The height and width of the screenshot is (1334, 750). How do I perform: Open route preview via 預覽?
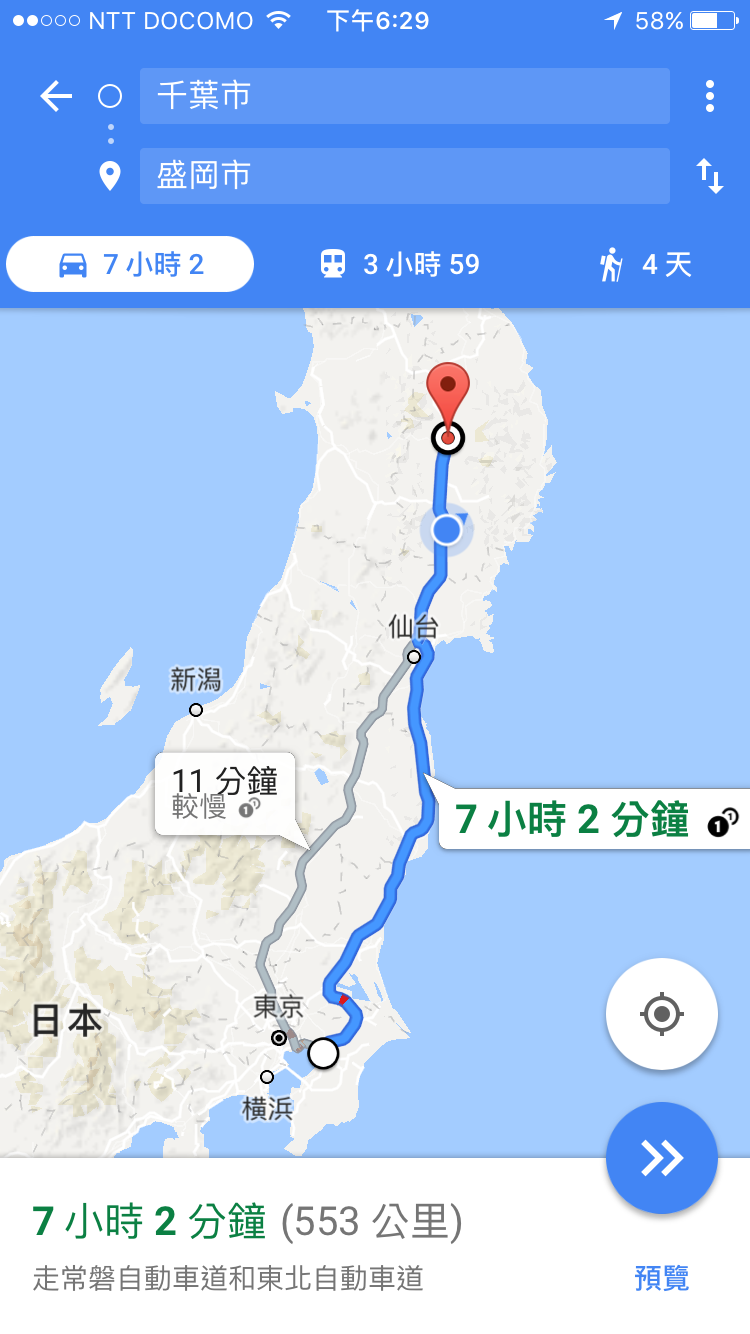click(661, 1277)
